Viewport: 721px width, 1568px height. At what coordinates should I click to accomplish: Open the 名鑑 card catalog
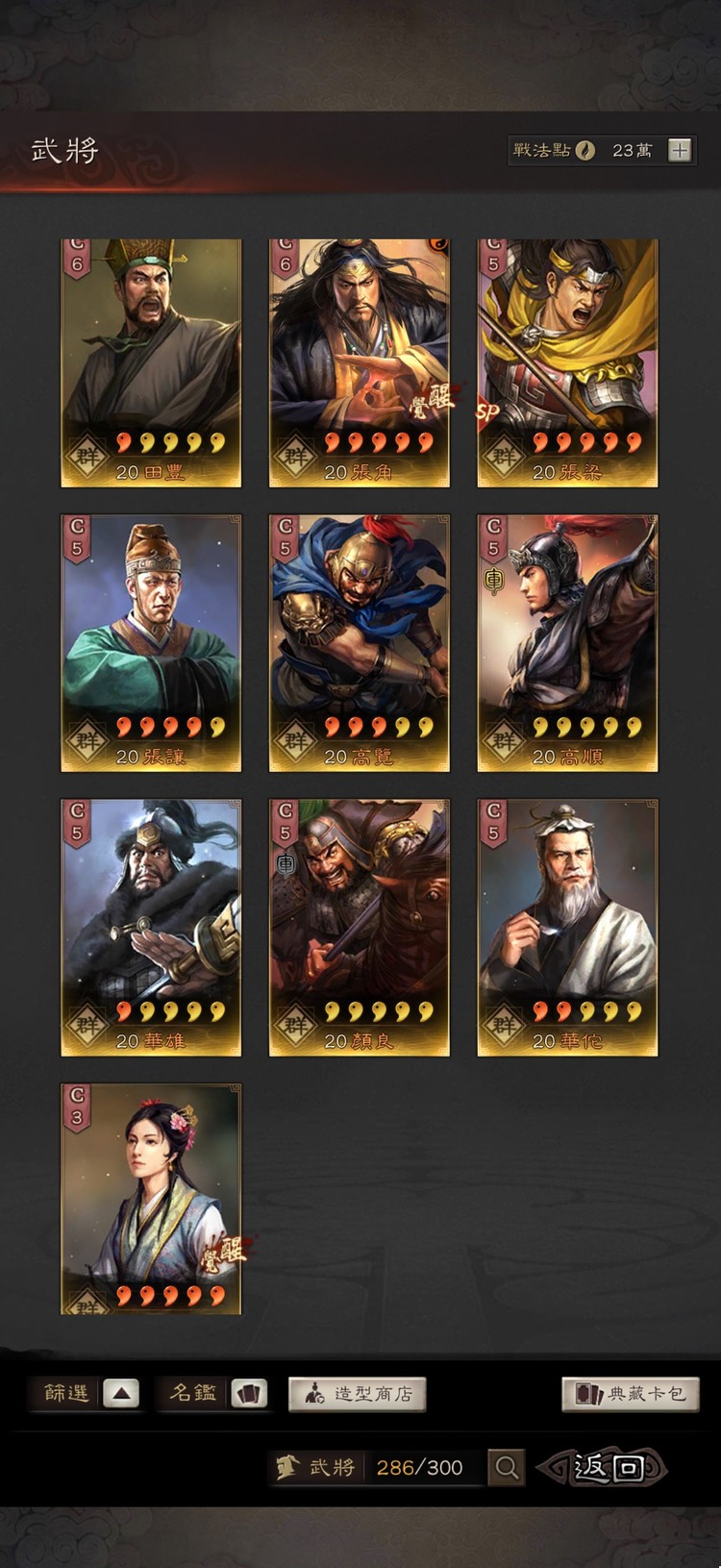point(248,1393)
